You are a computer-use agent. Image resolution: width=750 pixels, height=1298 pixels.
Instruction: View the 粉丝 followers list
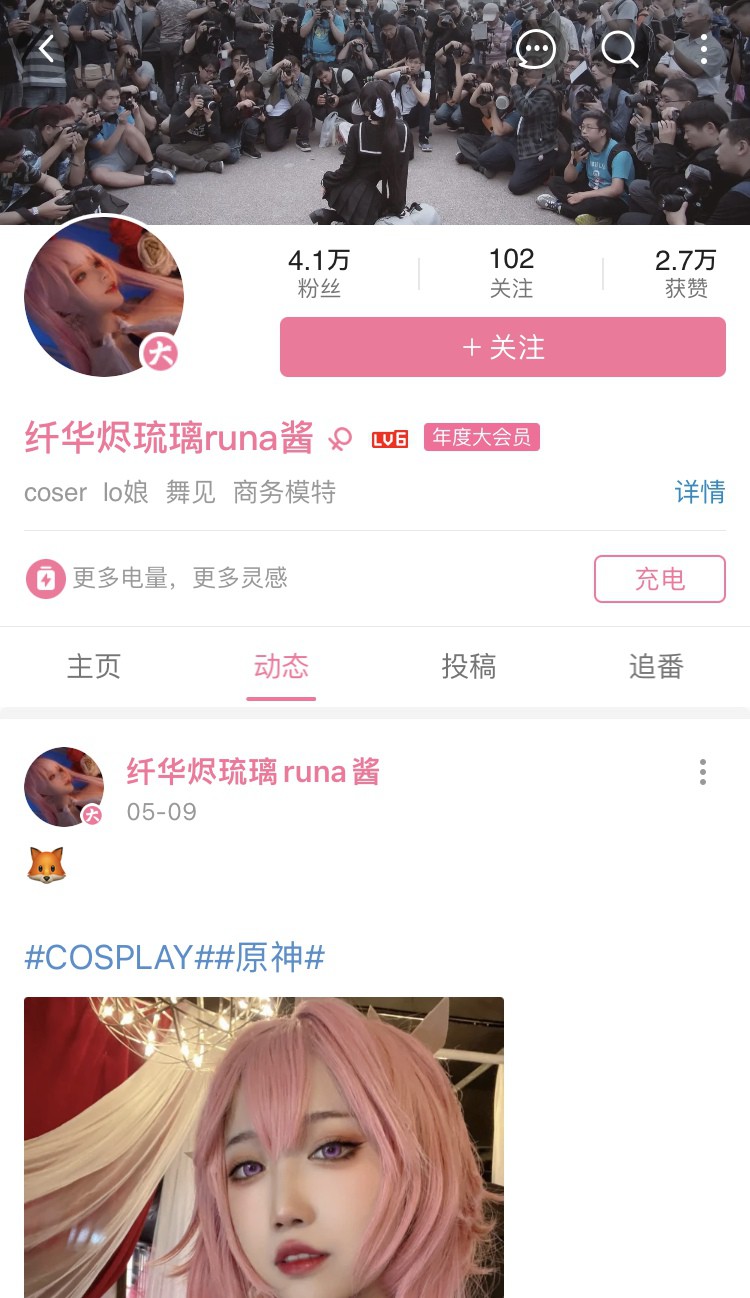(x=318, y=273)
